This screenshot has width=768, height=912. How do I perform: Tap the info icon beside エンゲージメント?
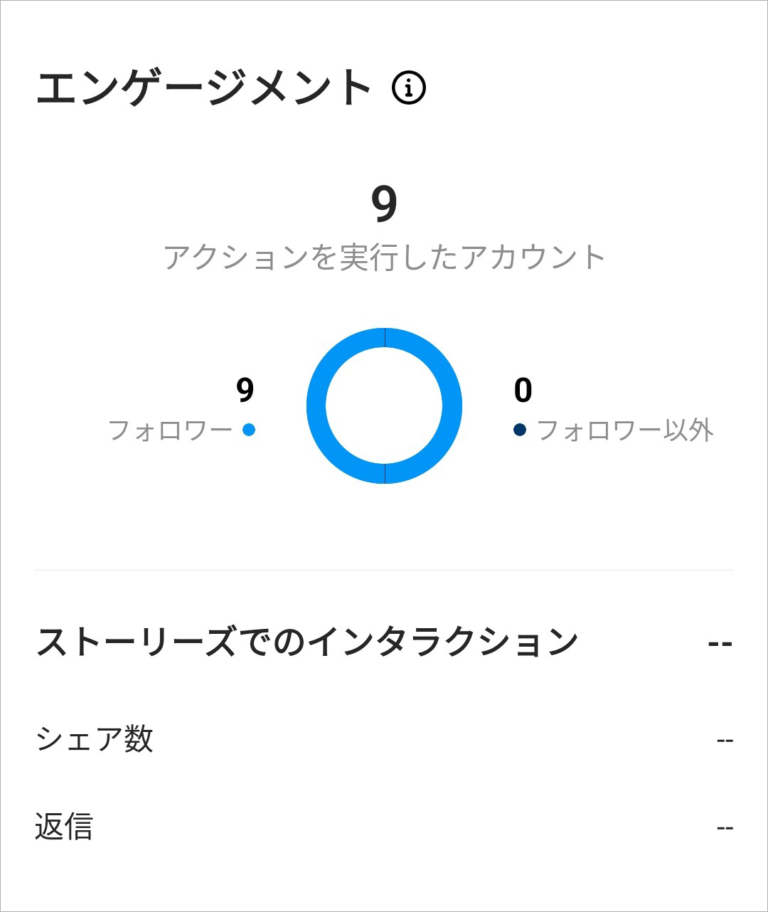[409, 89]
